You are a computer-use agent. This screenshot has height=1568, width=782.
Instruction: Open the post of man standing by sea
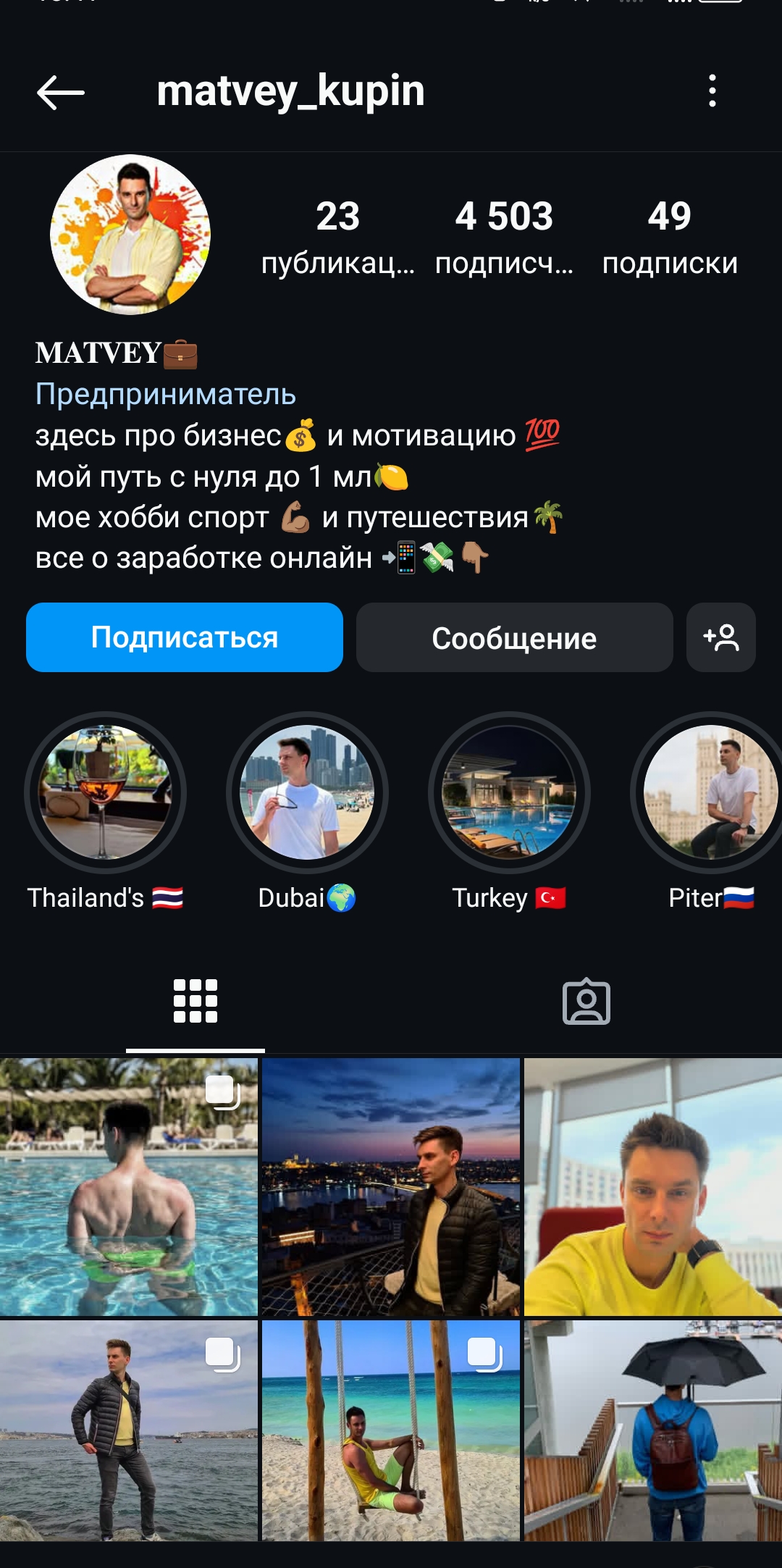click(x=129, y=1430)
